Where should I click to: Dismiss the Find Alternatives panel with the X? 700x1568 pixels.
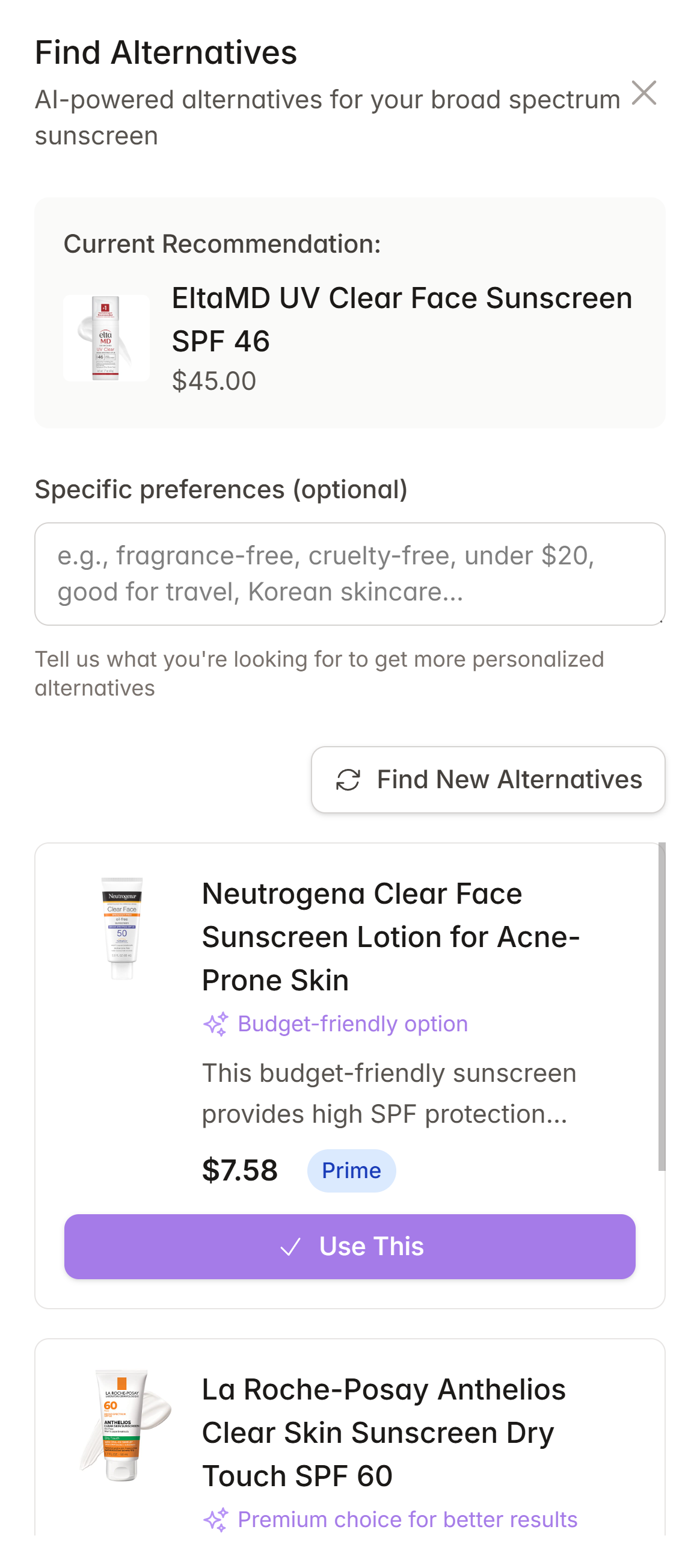(x=645, y=94)
